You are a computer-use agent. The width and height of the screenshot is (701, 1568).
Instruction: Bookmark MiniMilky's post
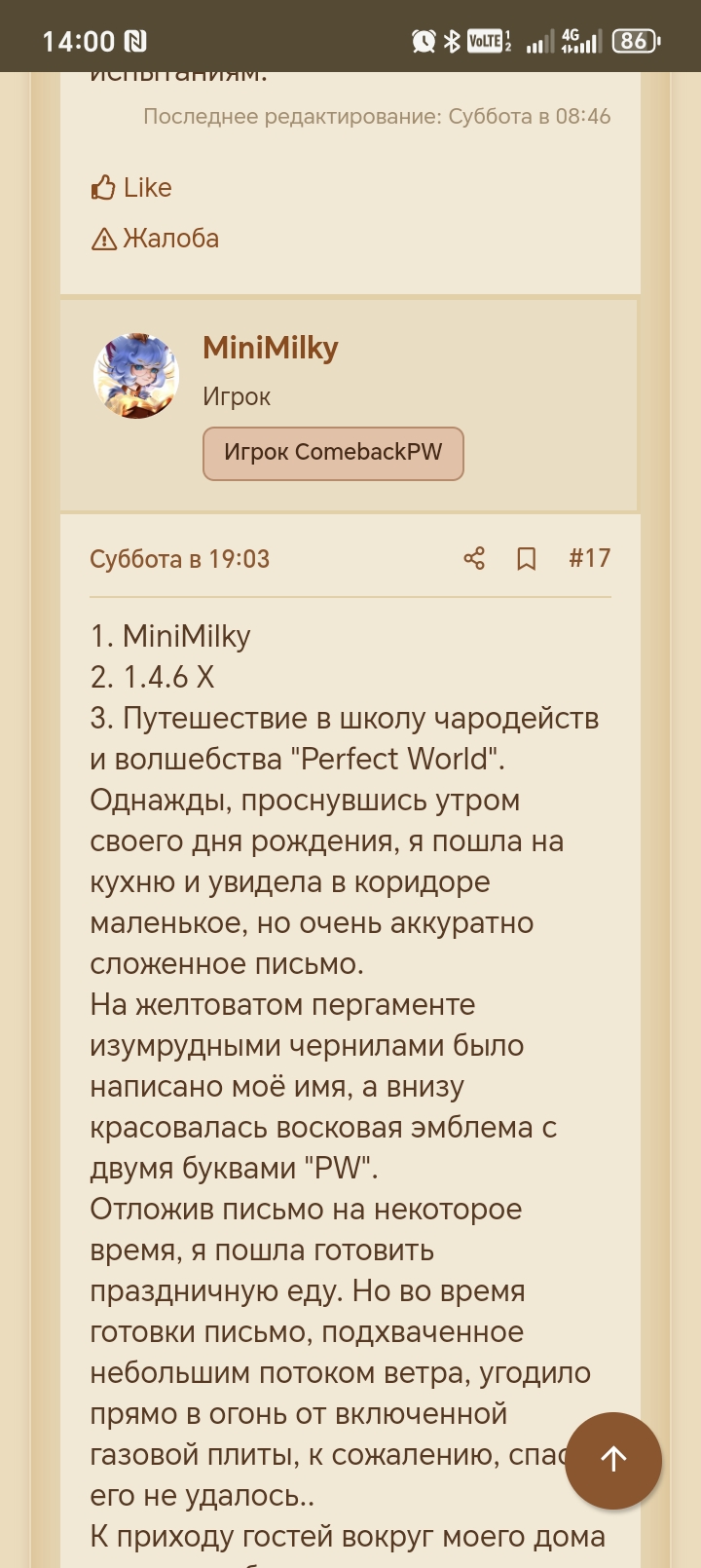[x=527, y=558]
